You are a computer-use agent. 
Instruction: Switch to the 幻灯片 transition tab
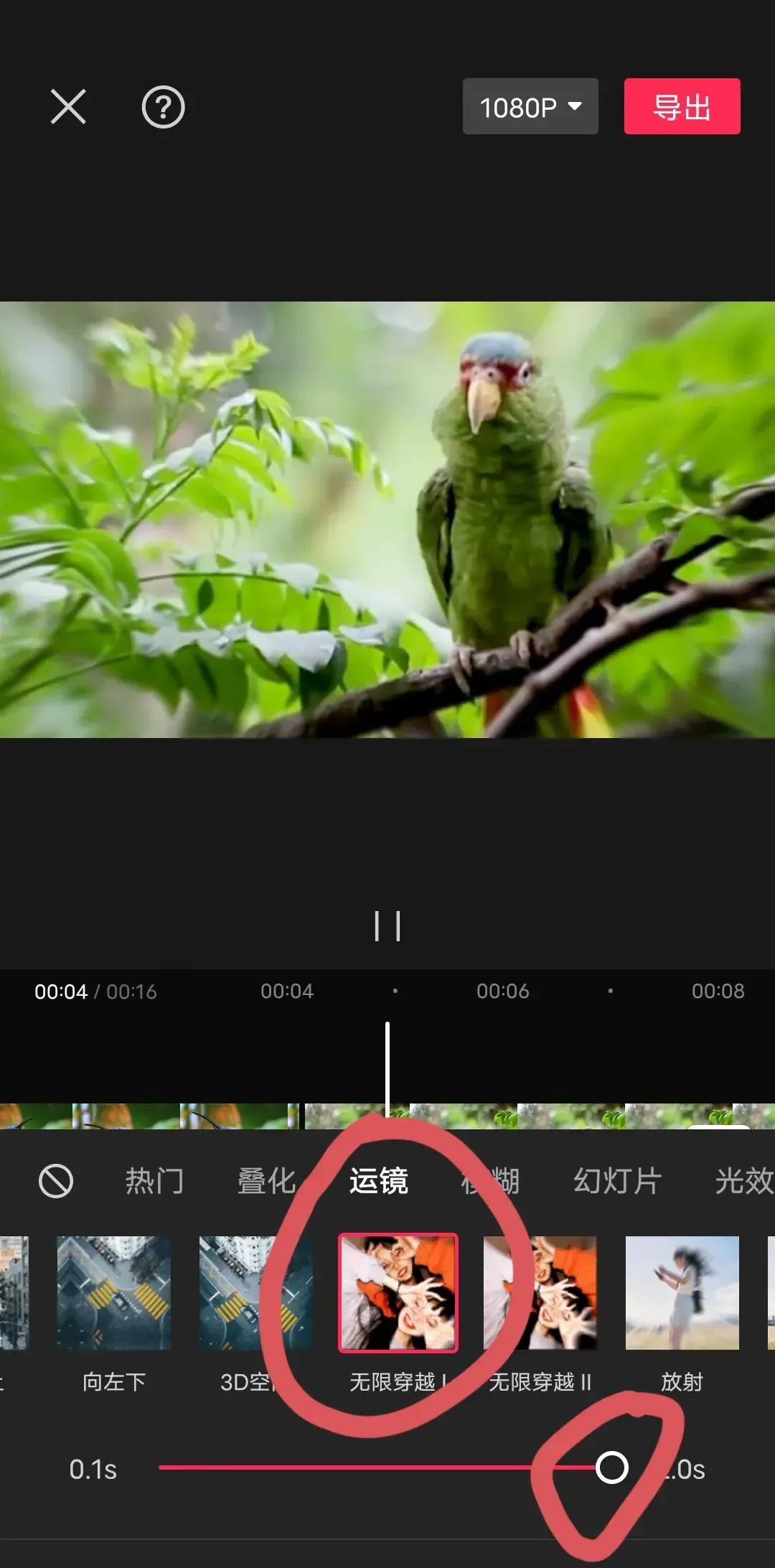tap(617, 1181)
